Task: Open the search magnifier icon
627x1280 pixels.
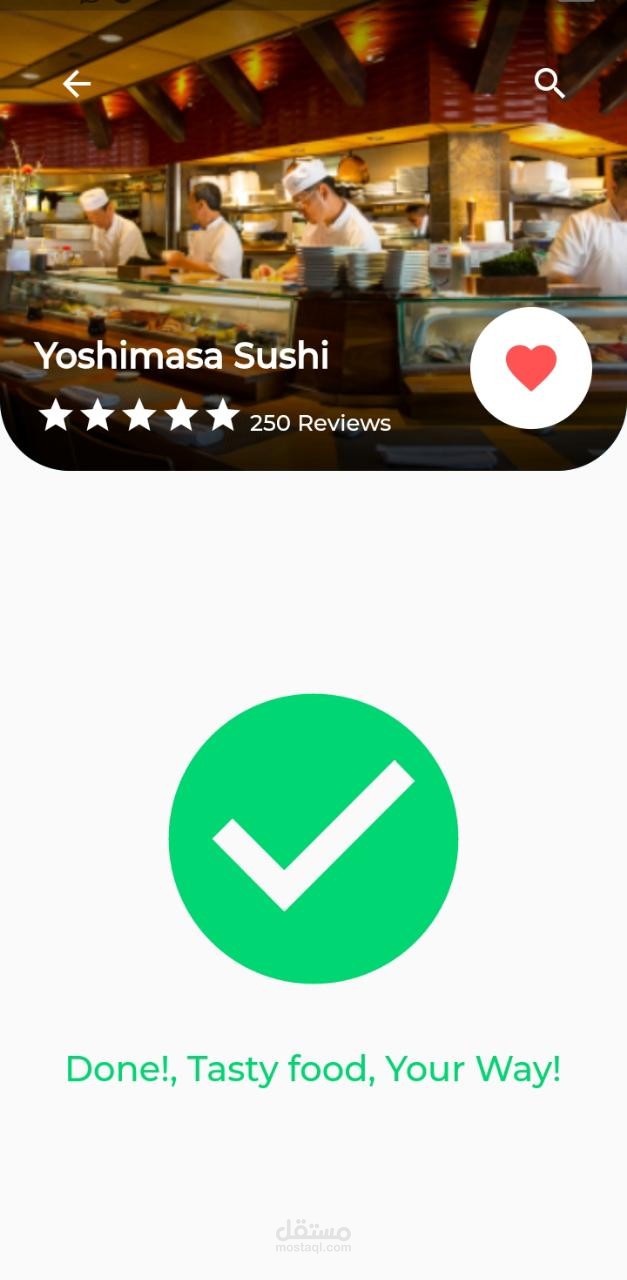Action: coord(549,83)
